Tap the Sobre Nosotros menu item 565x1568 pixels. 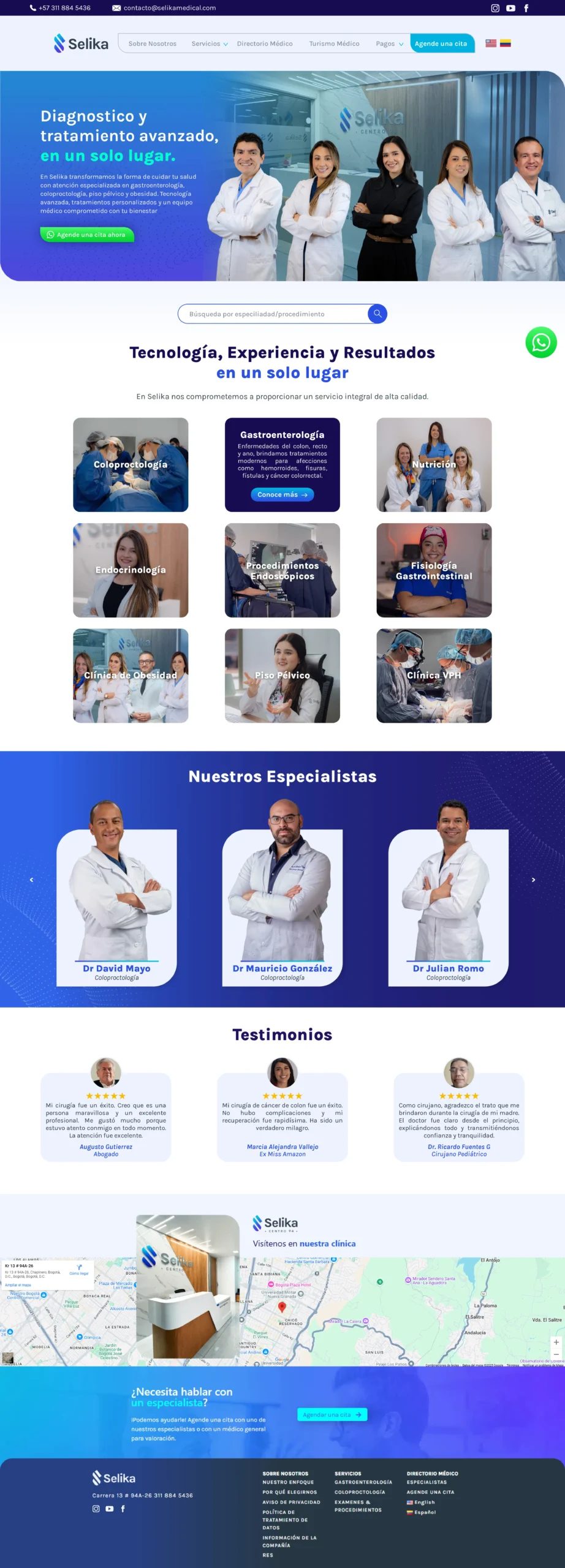[153, 43]
